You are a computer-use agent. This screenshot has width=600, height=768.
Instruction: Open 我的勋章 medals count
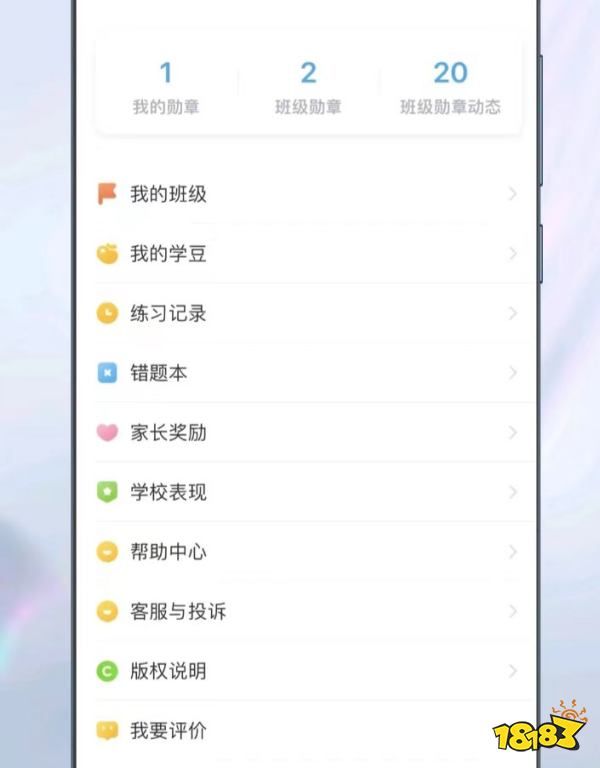click(166, 87)
